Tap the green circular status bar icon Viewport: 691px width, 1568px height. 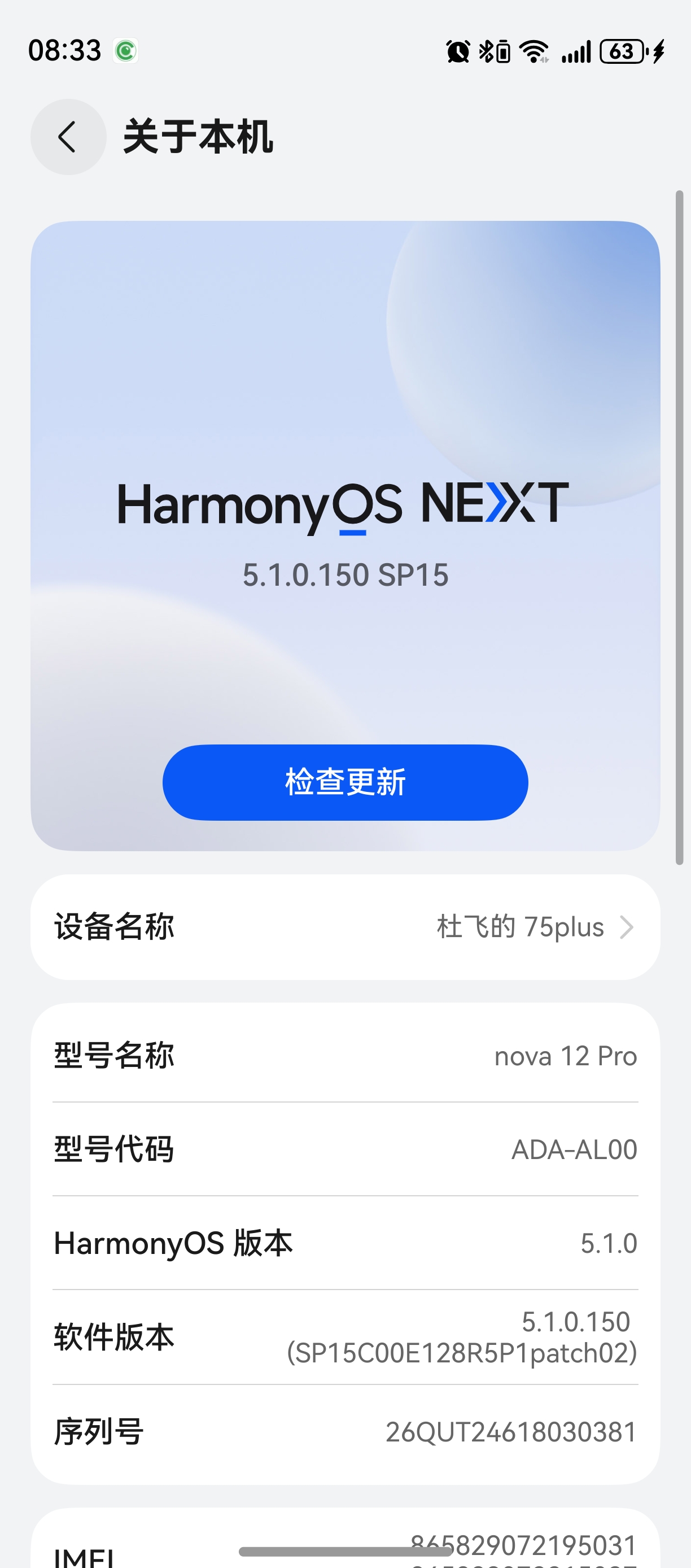click(125, 51)
